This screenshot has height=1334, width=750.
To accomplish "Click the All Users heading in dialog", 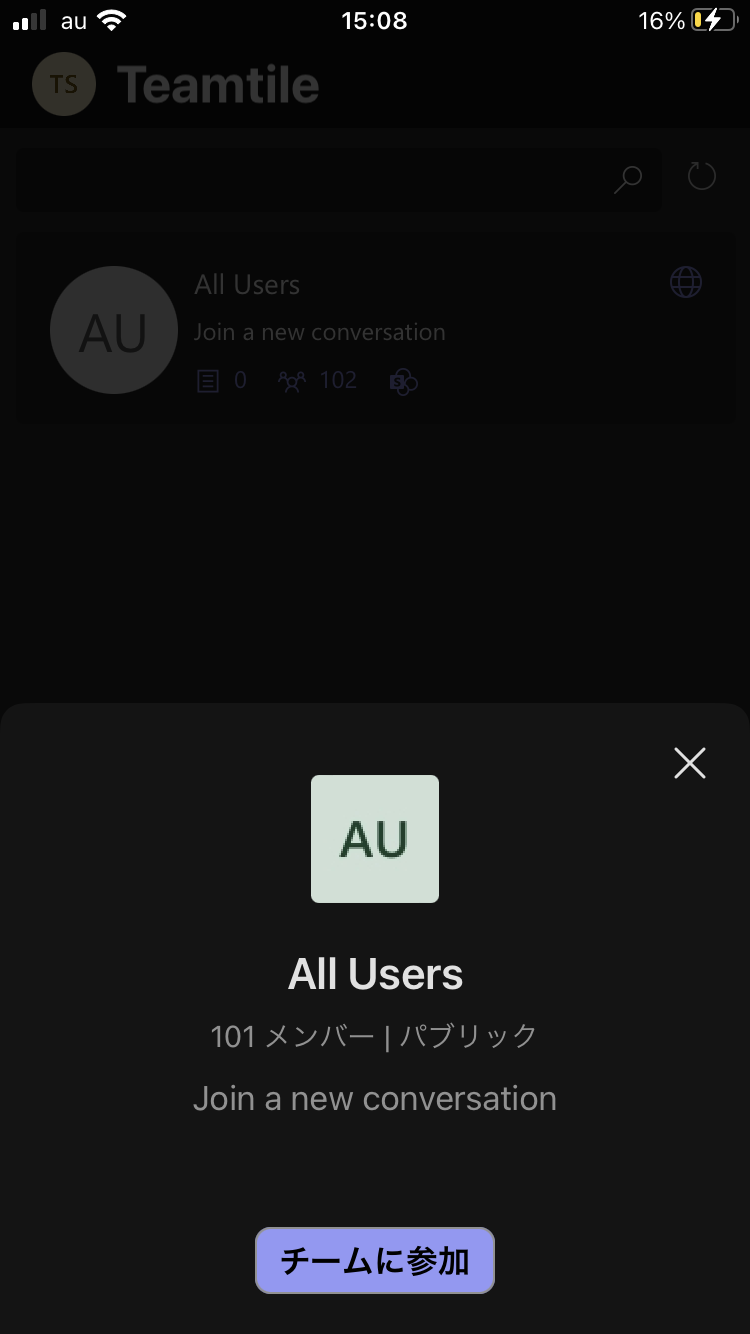I will (375, 973).
